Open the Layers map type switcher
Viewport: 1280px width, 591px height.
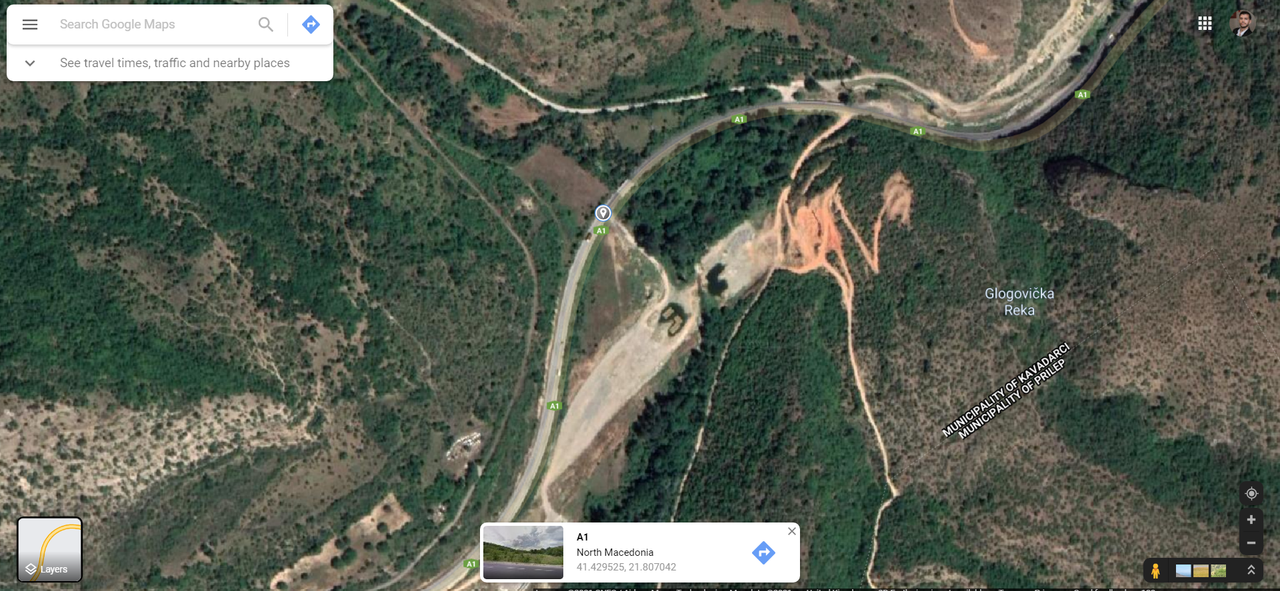pyautogui.click(x=50, y=549)
